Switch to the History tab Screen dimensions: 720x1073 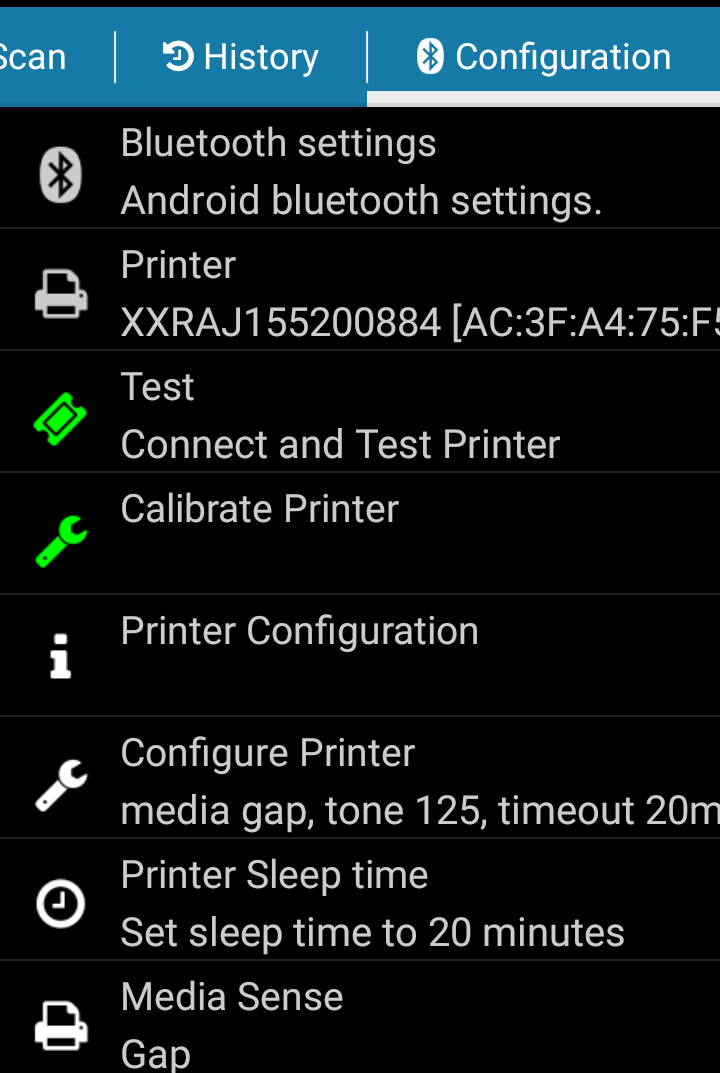pos(241,57)
